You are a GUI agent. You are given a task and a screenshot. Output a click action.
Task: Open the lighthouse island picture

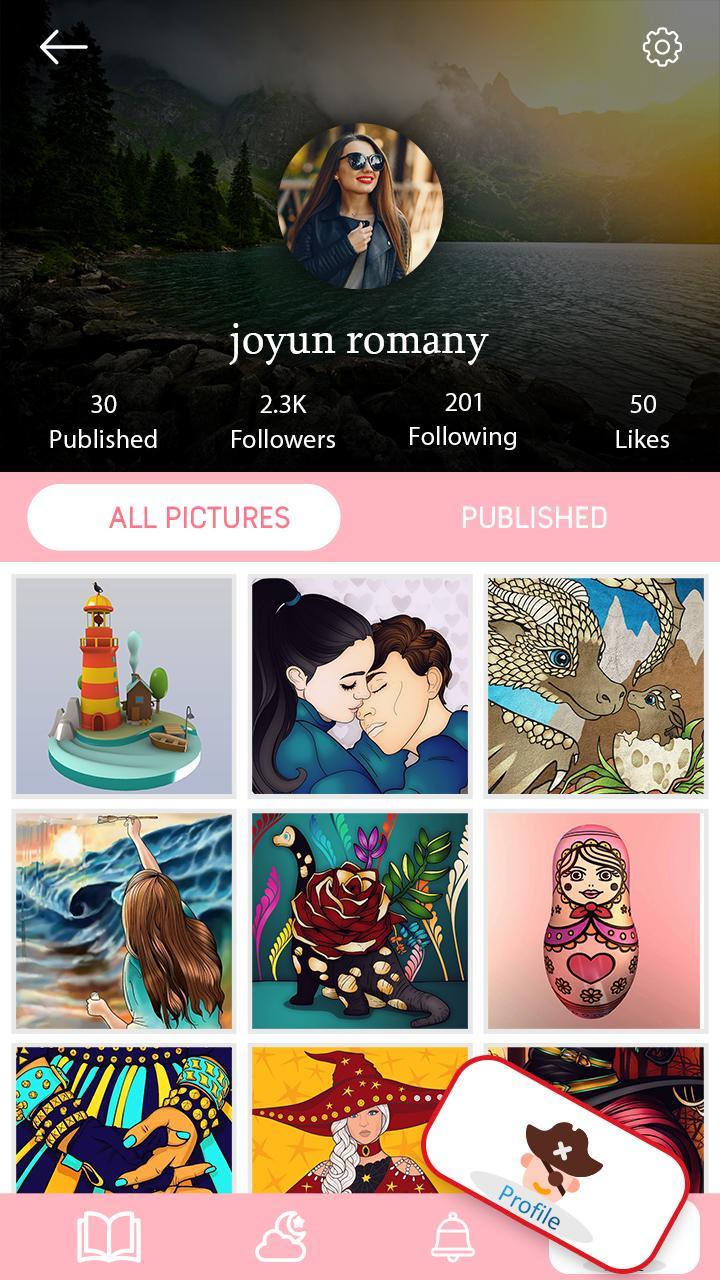tap(124, 686)
